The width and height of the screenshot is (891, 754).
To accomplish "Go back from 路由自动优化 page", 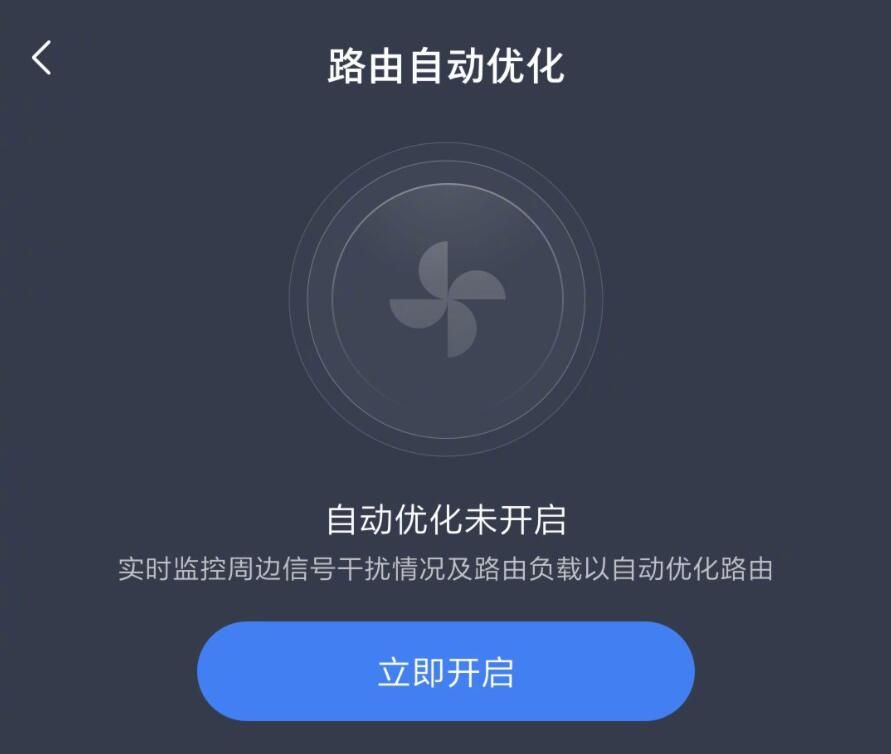I will pyautogui.click(x=41, y=58).
